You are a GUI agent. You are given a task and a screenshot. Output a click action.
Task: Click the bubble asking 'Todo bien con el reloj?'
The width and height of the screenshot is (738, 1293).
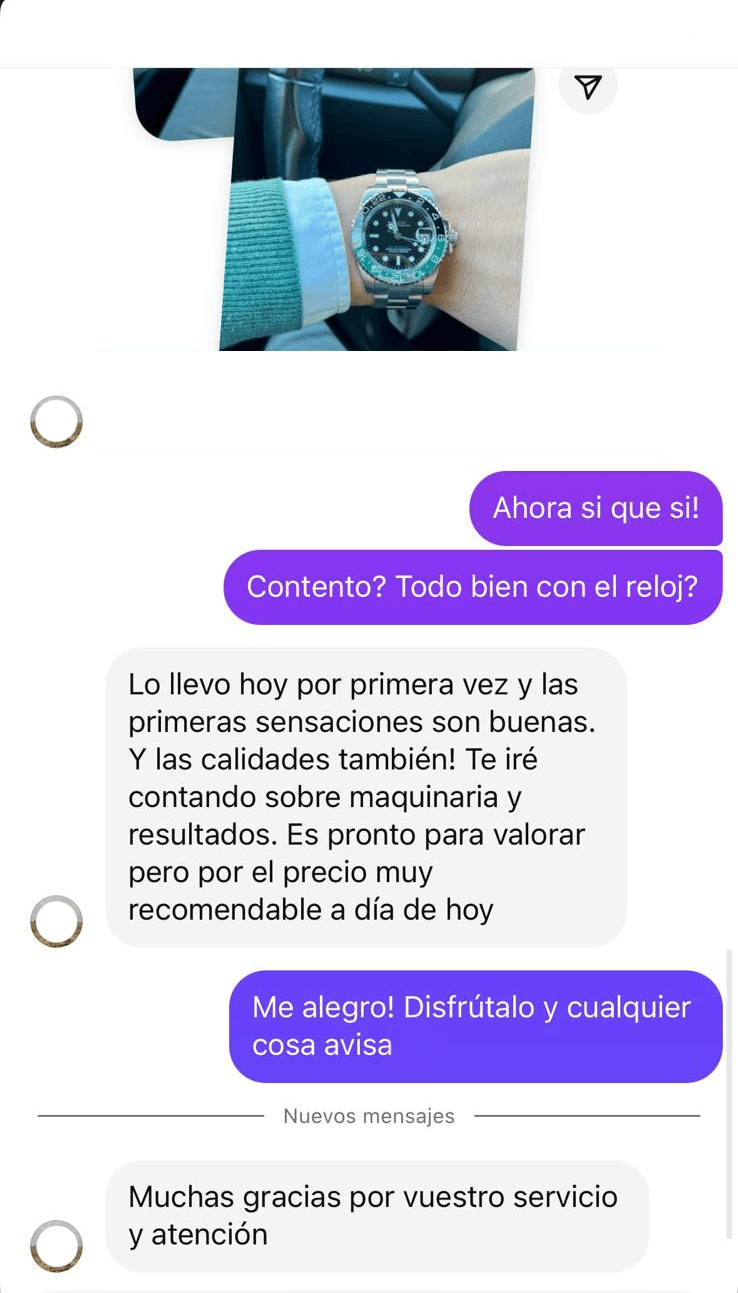(473, 586)
